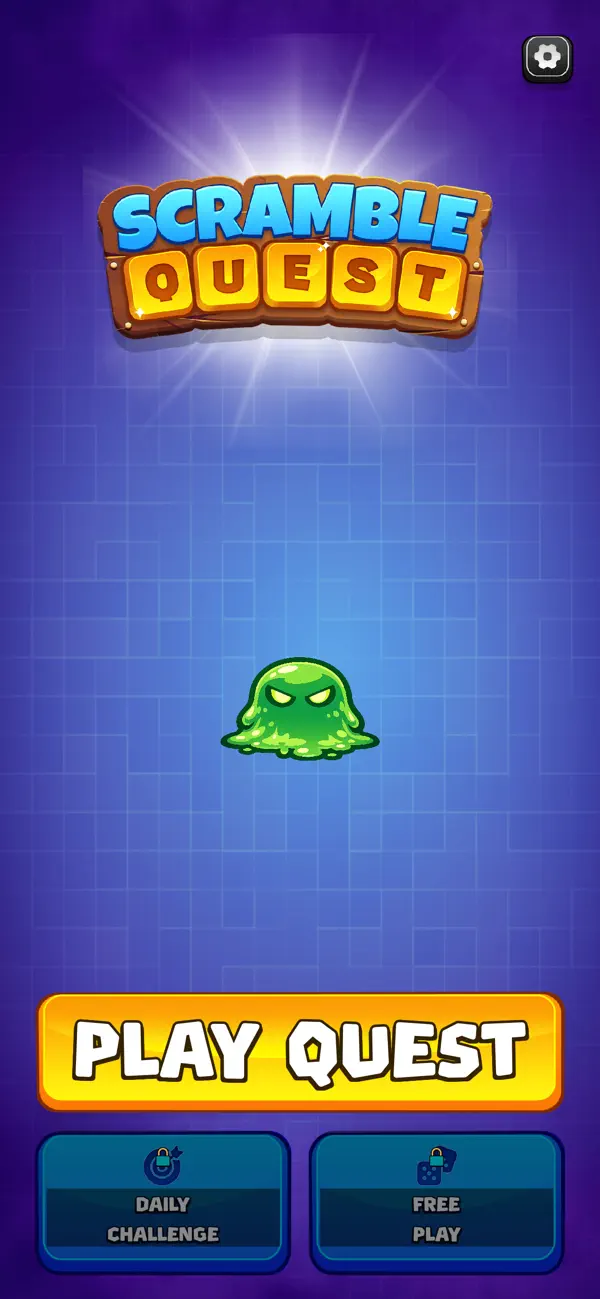Viewport: 600px width, 1299px height.
Task: Select the Free Play mode
Action: 436,1202
